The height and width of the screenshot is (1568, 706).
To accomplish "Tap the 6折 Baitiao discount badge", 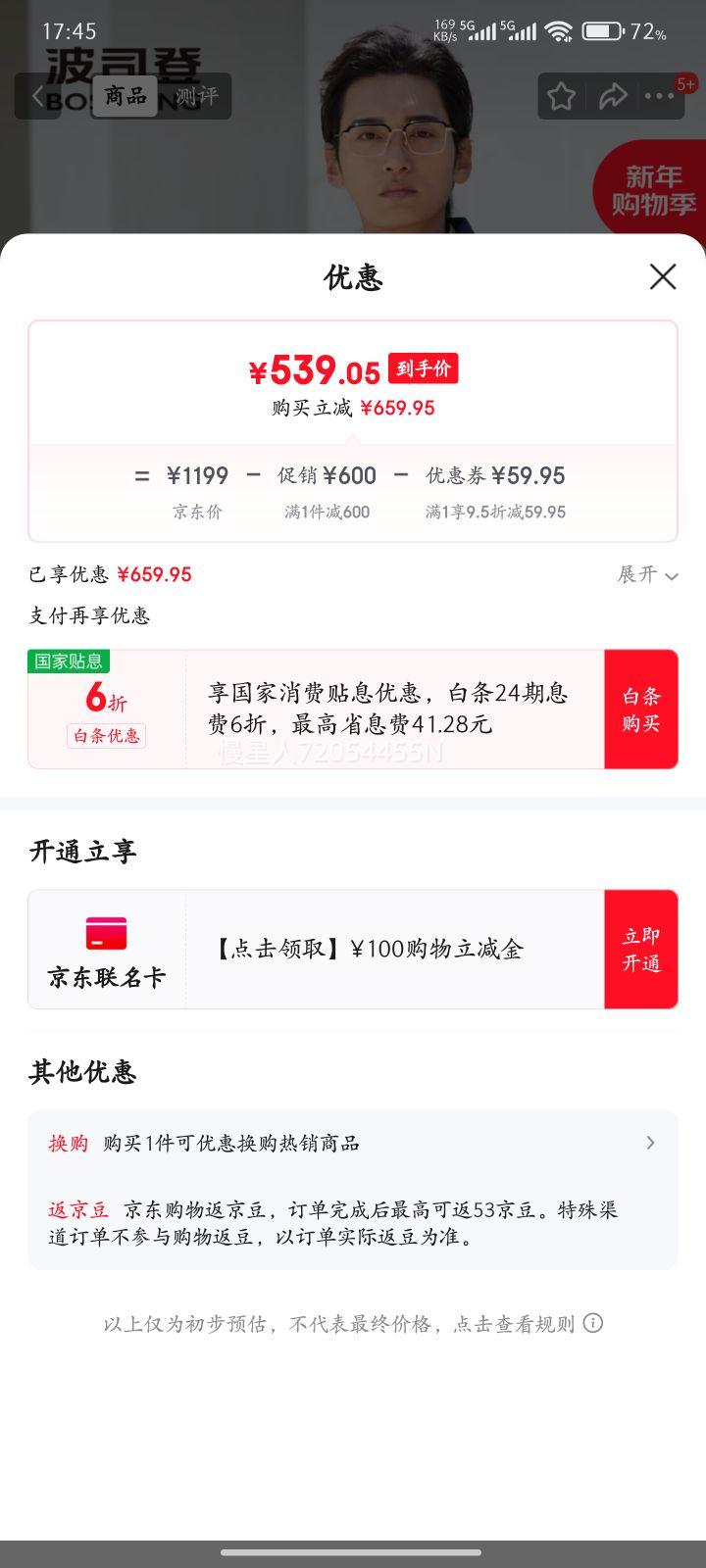I will (103, 700).
